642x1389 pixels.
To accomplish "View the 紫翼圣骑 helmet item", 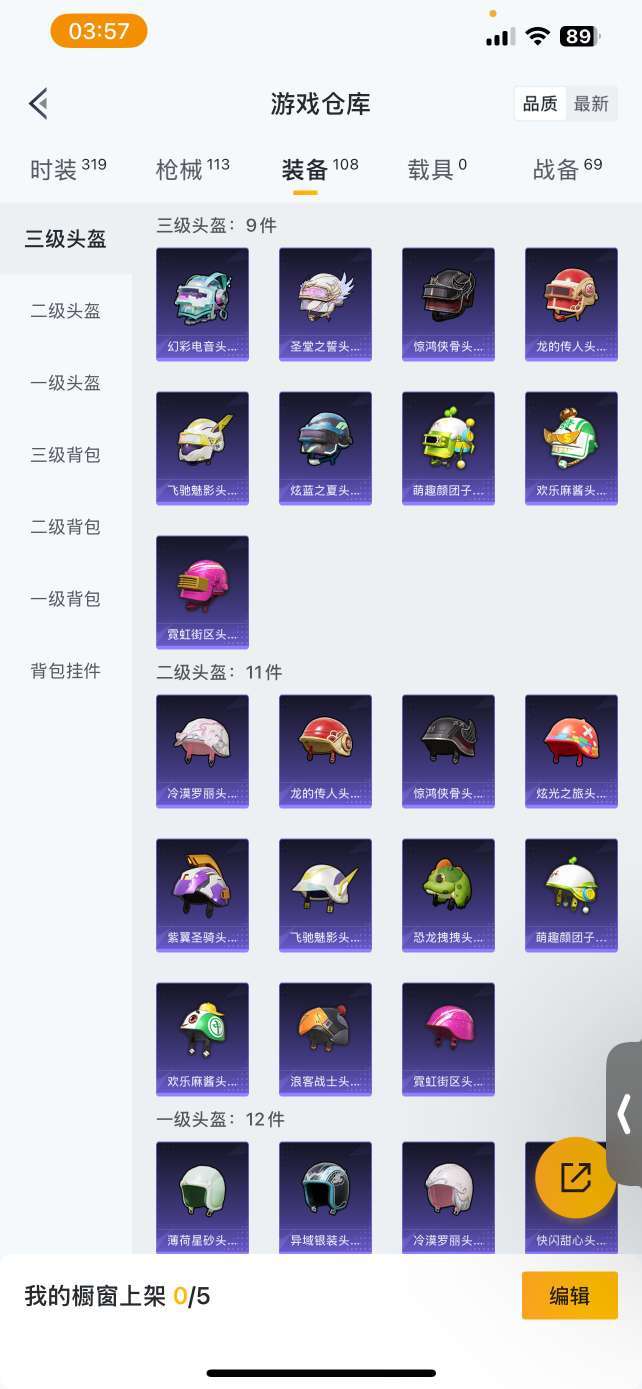I will click(203, 895).
